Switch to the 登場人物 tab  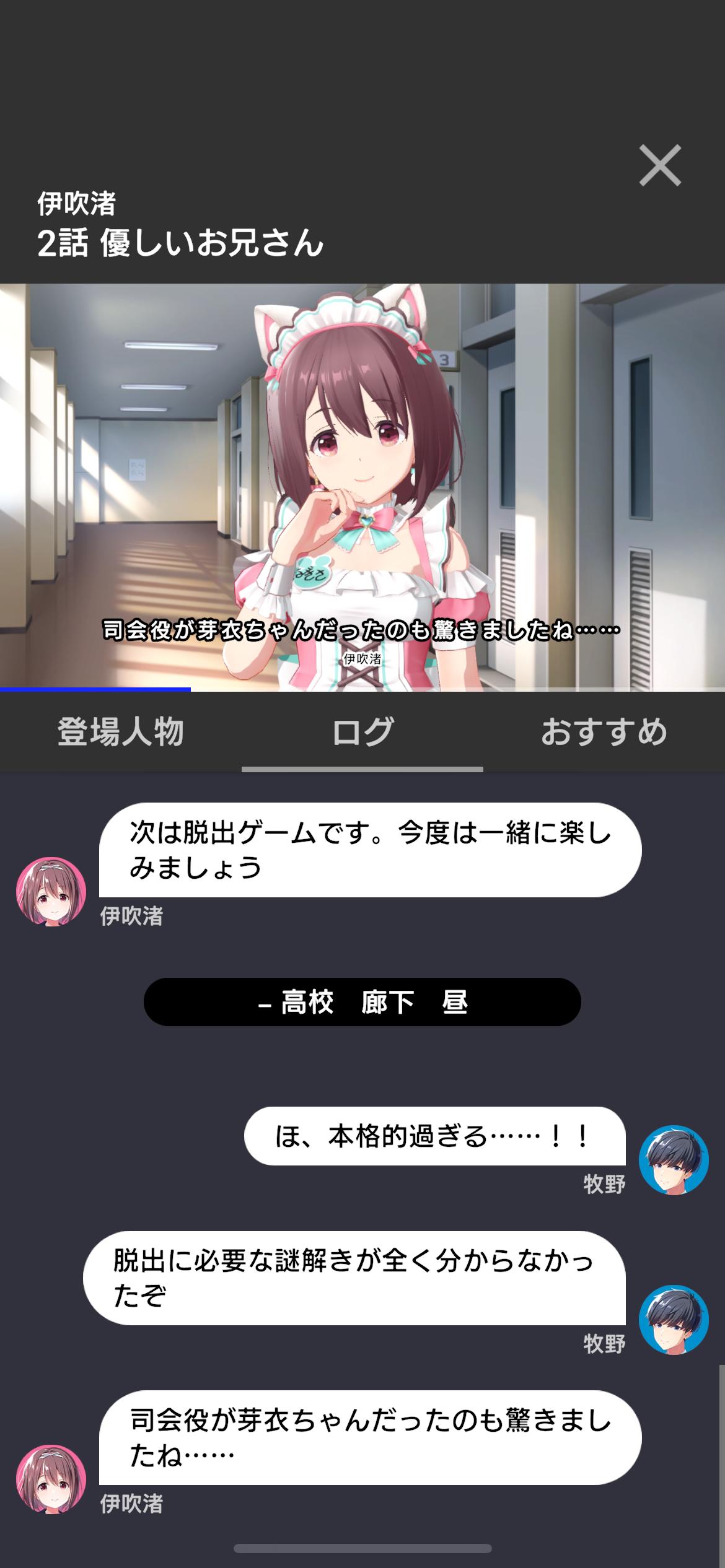(120, 732)
